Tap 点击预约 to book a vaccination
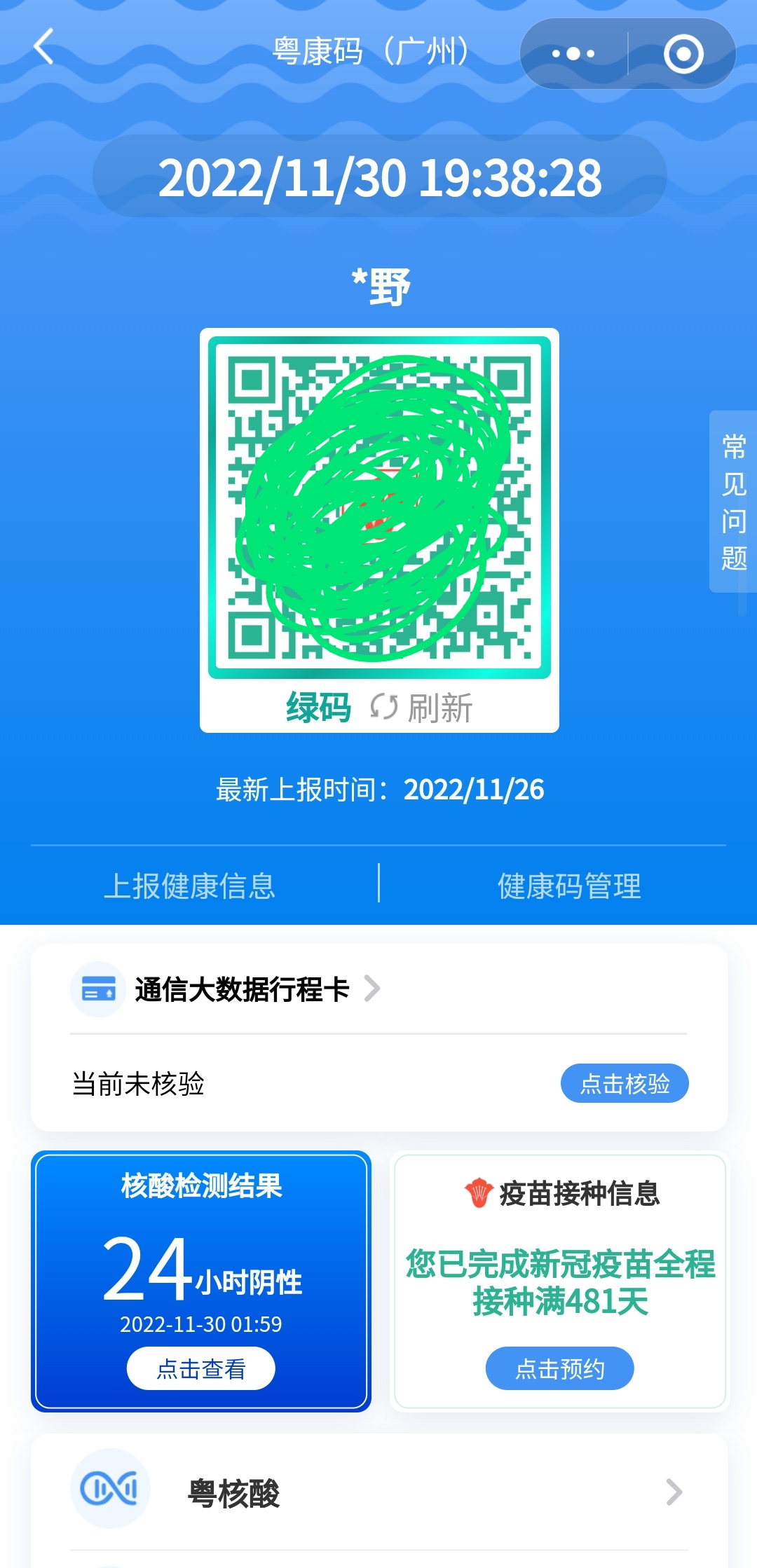Screen dimensions: 757x1568 pos(560,1368)
